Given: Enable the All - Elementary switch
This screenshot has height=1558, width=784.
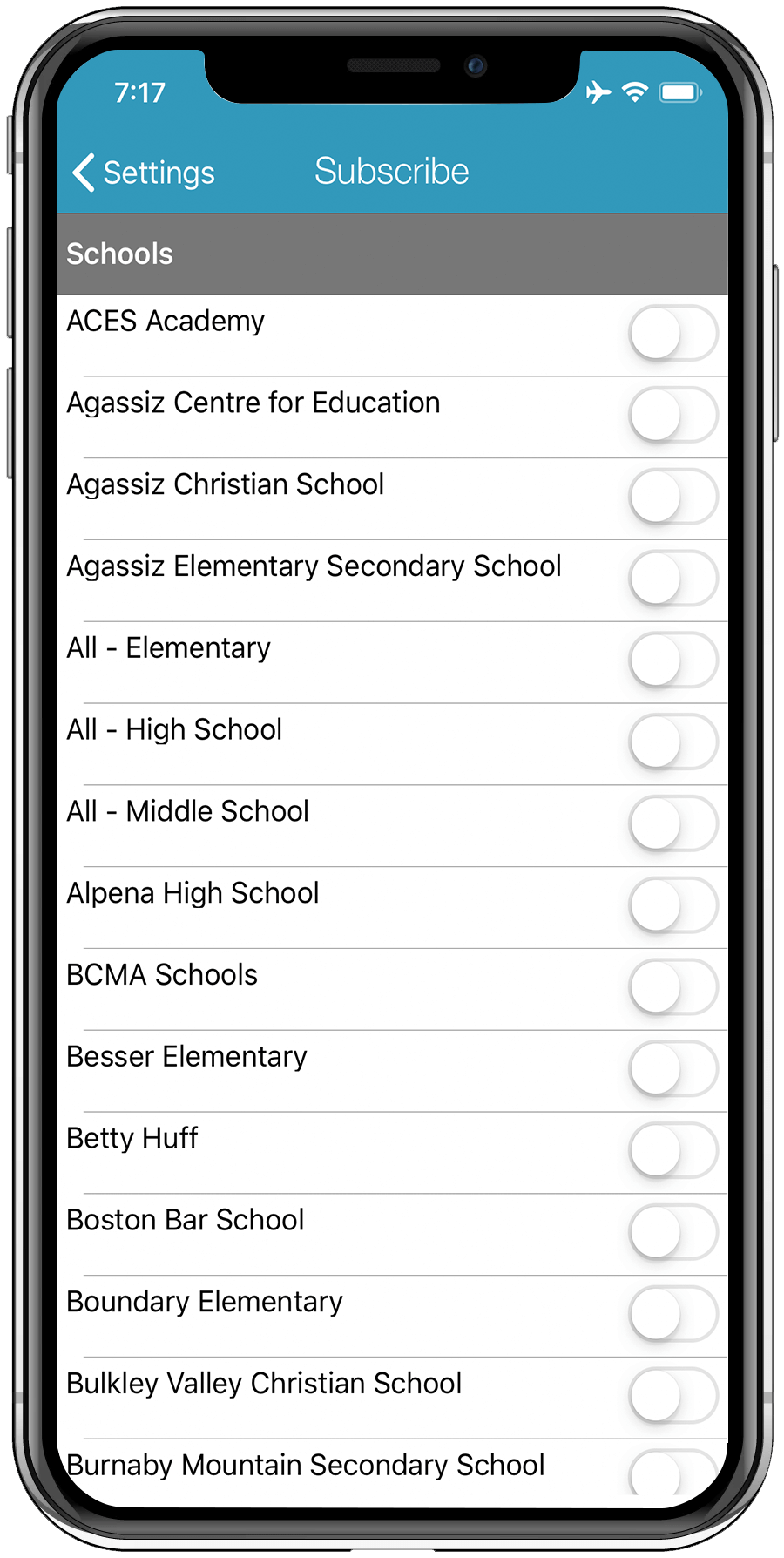Looking at the screenshot, I should (673, 660).
